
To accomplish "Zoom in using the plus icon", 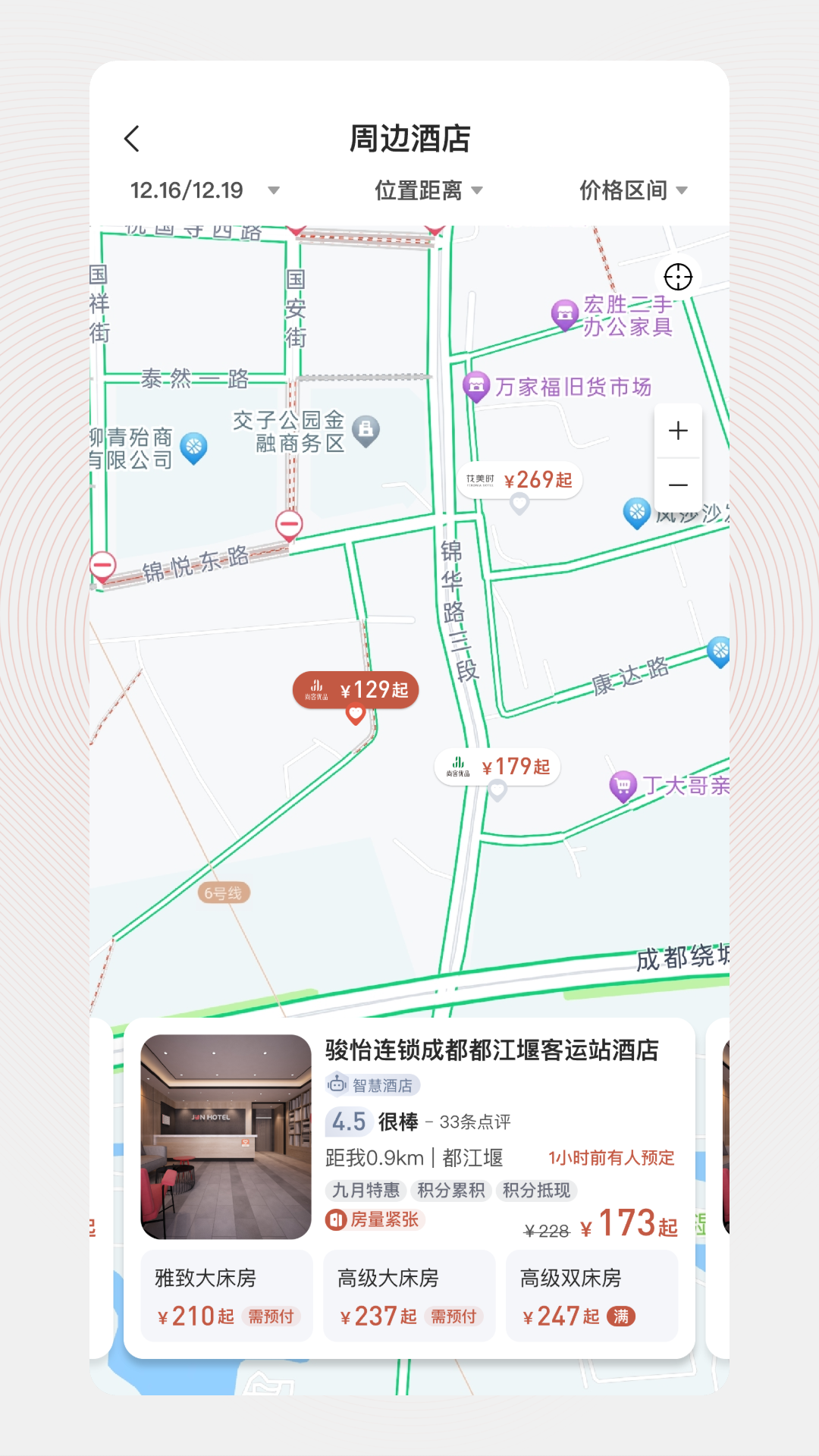I will coord(677,431).
